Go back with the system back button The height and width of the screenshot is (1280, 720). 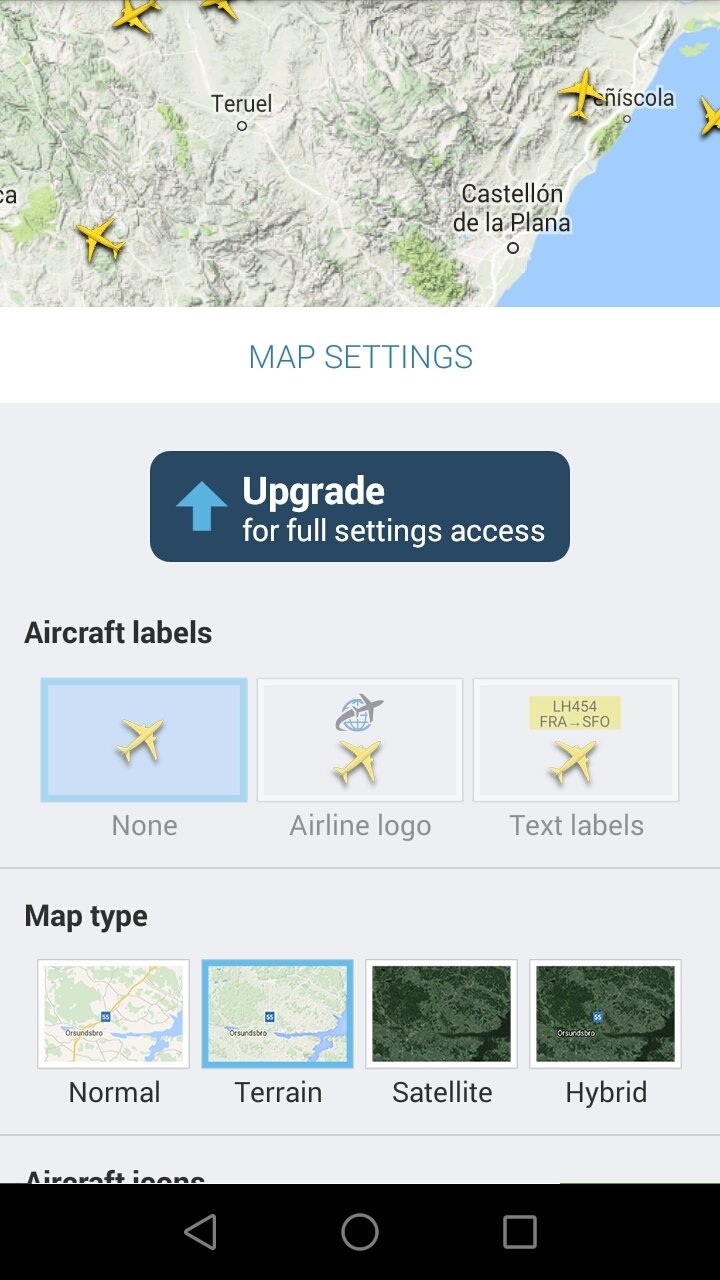pos(201,1232)
